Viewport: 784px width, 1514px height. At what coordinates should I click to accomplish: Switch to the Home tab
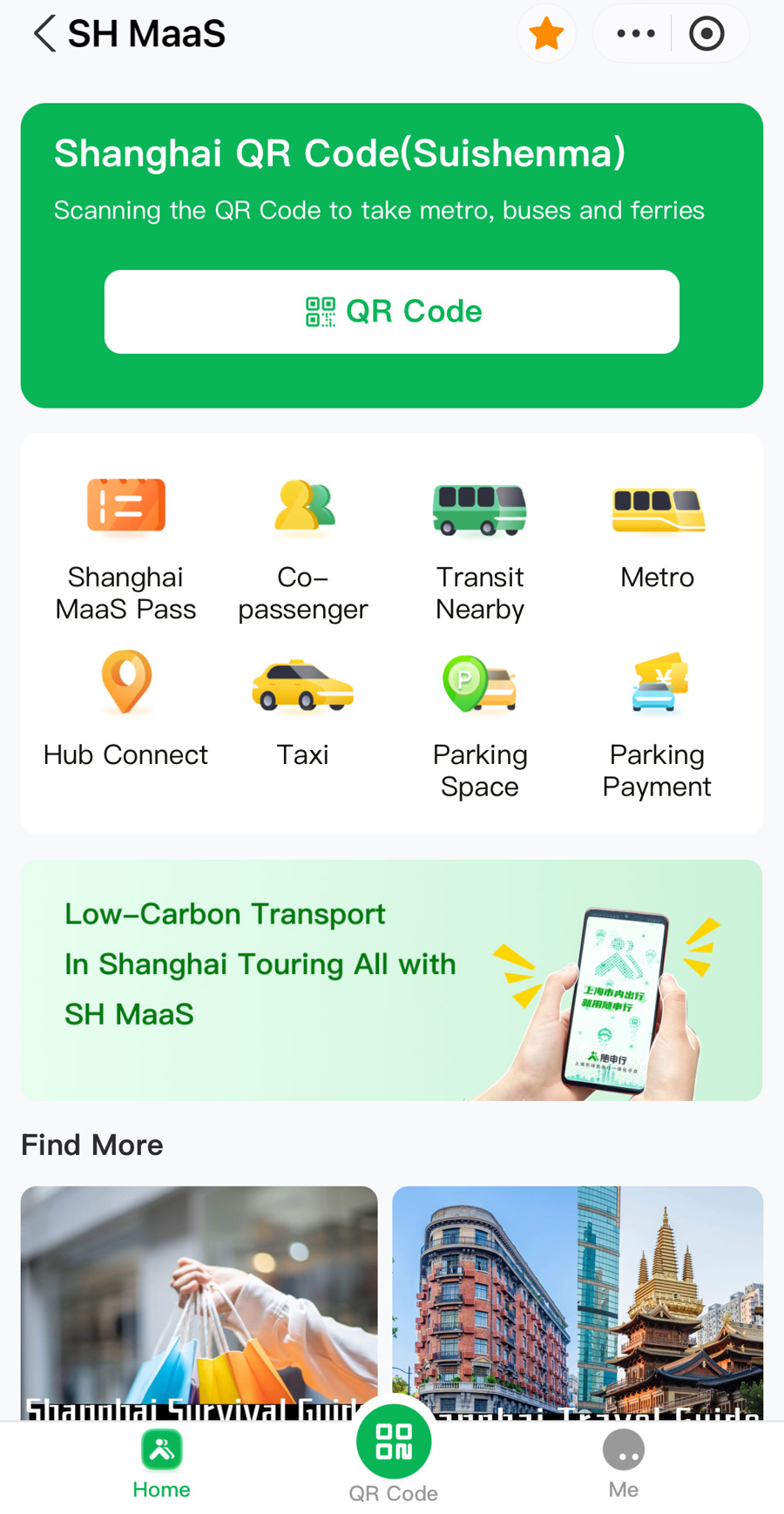coord(160,1463)
